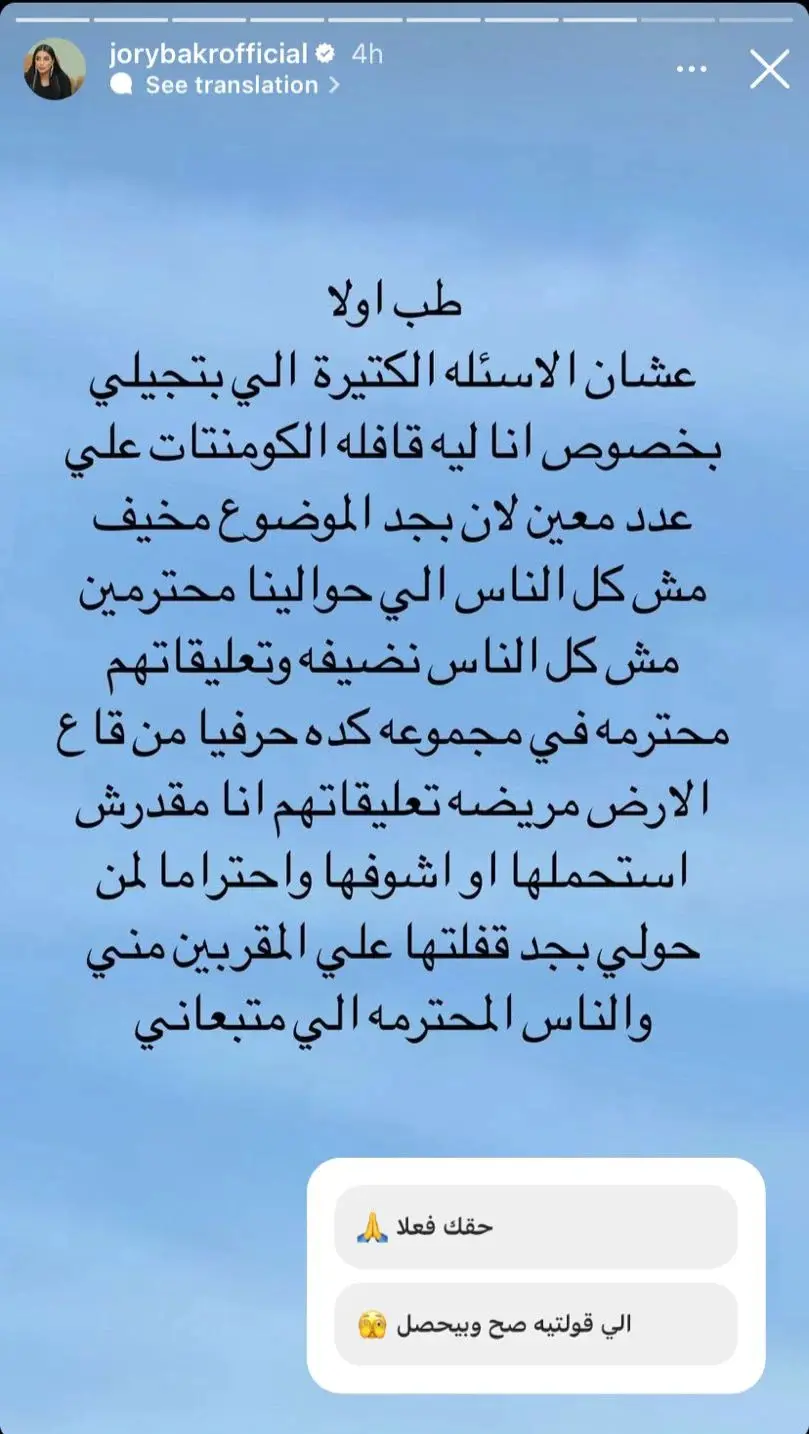Choose poll option الي قولتيه صح وبيحصل

click(x=535, y=1325)
